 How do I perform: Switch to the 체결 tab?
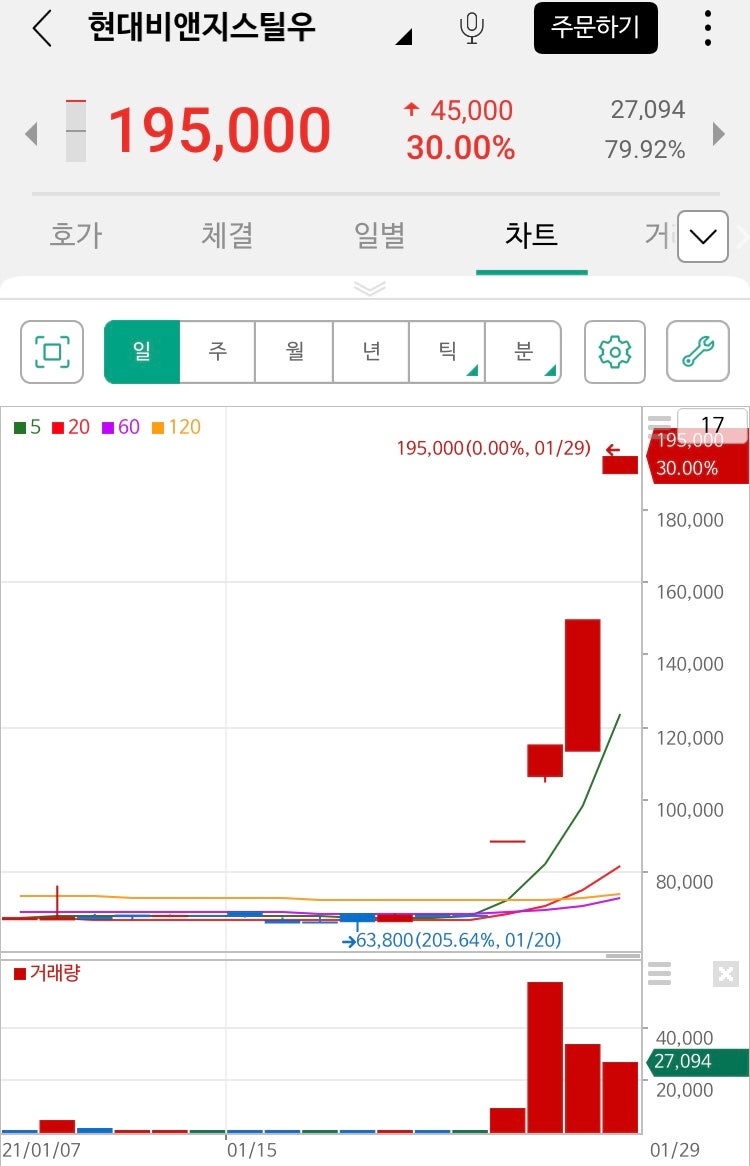tap(226, 235)
